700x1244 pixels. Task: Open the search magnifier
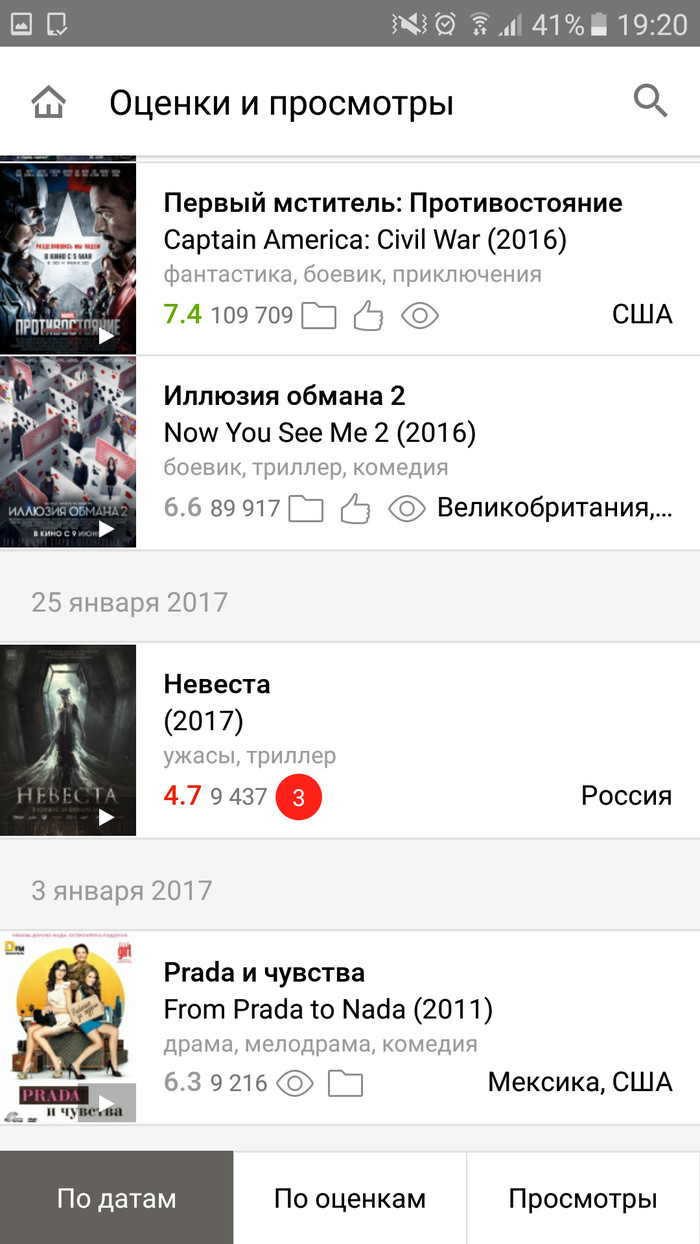(651, 101)
